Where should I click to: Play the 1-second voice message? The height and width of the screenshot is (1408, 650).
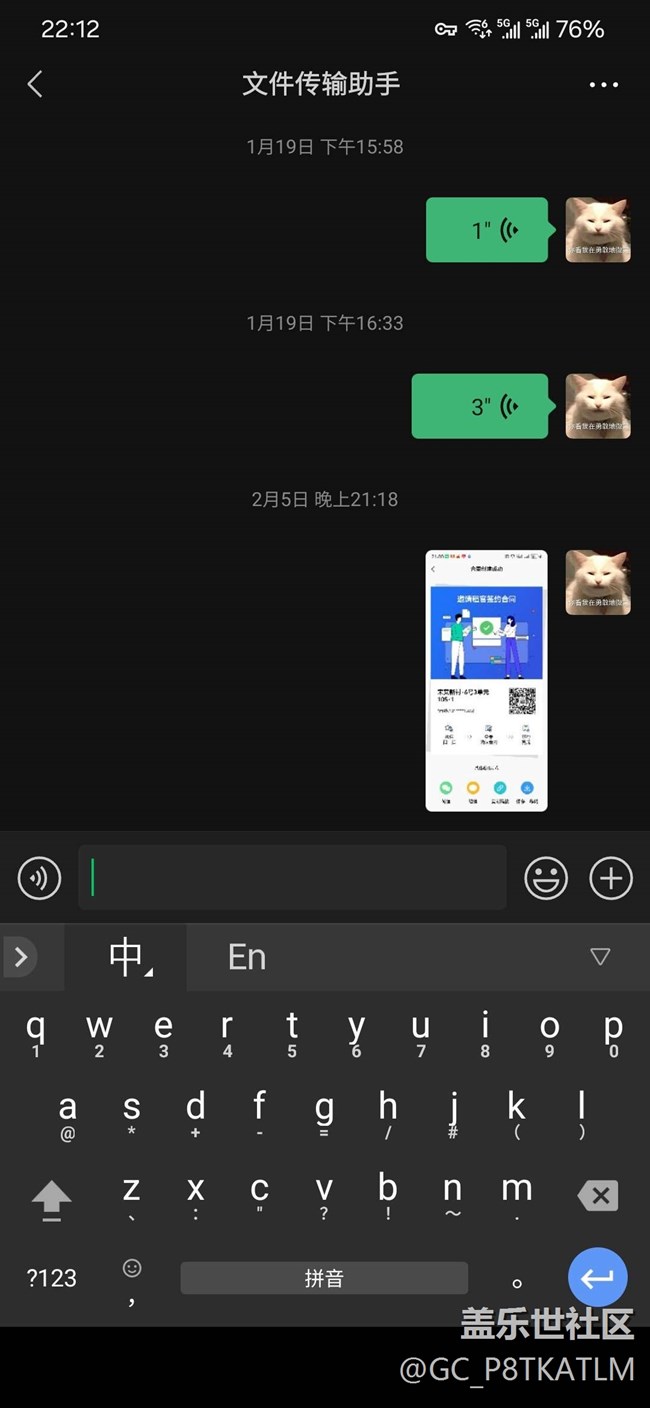tap(487, 230)
